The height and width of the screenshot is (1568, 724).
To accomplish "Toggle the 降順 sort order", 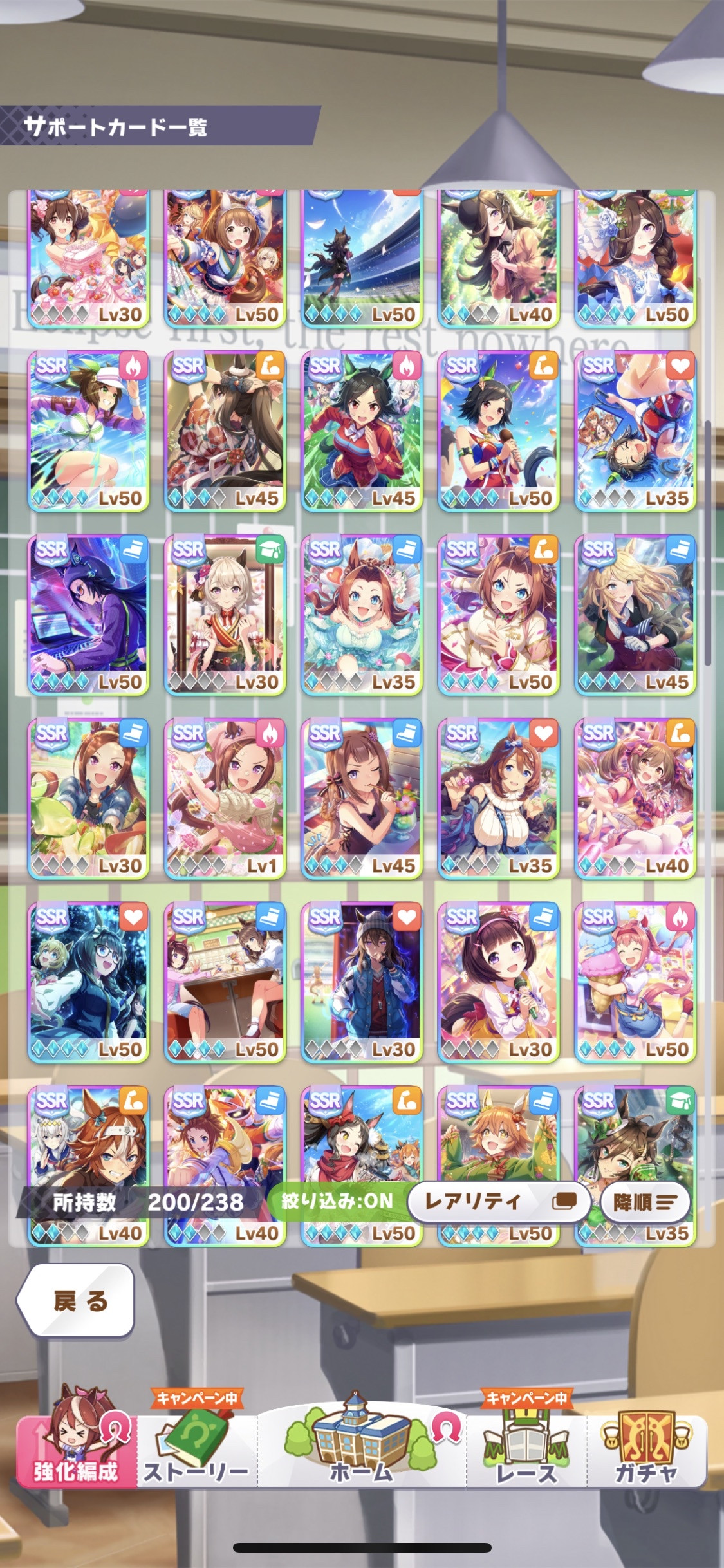I will pos(645,1202).
